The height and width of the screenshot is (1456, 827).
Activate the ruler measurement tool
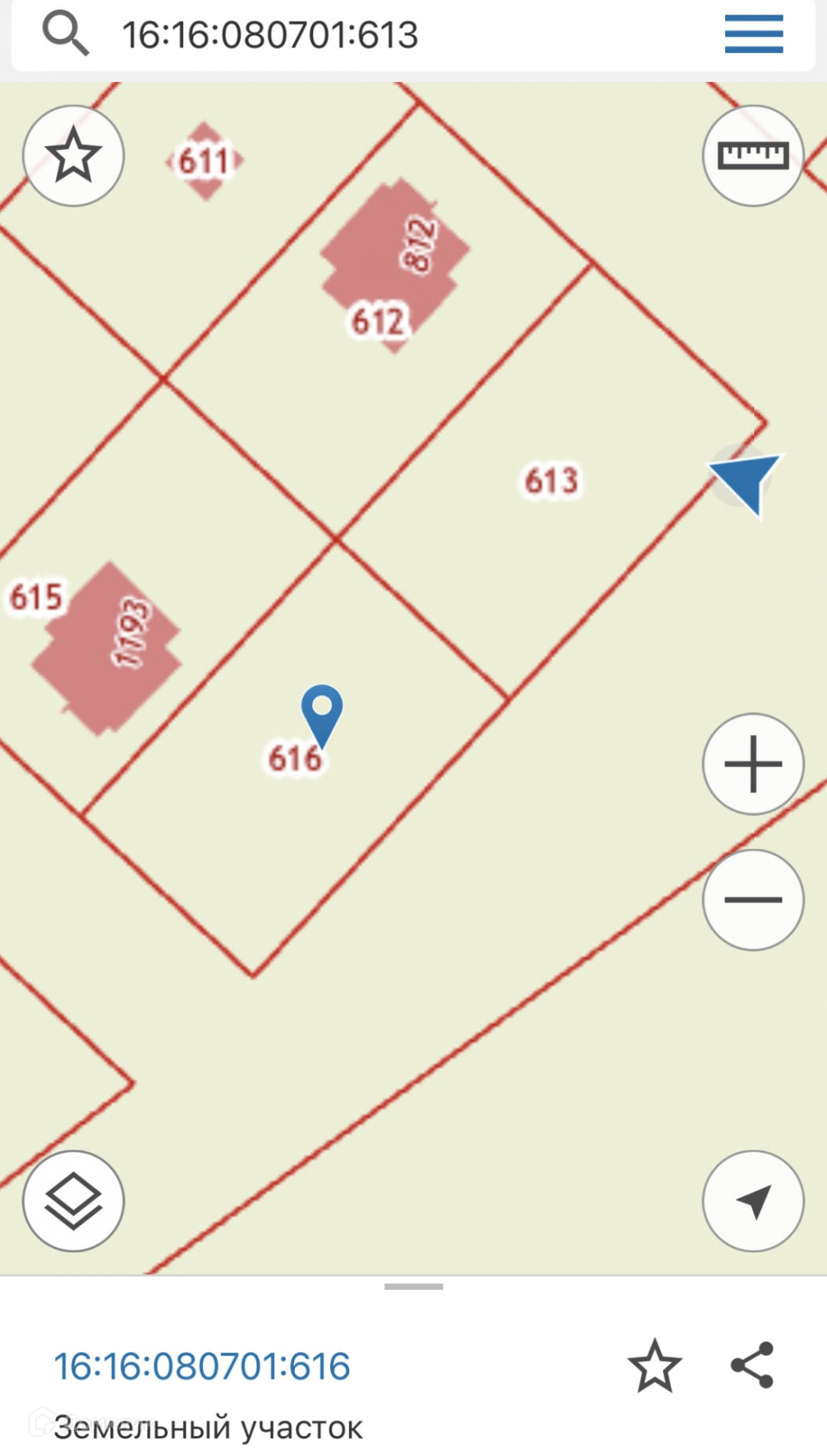tap(753, 155)
